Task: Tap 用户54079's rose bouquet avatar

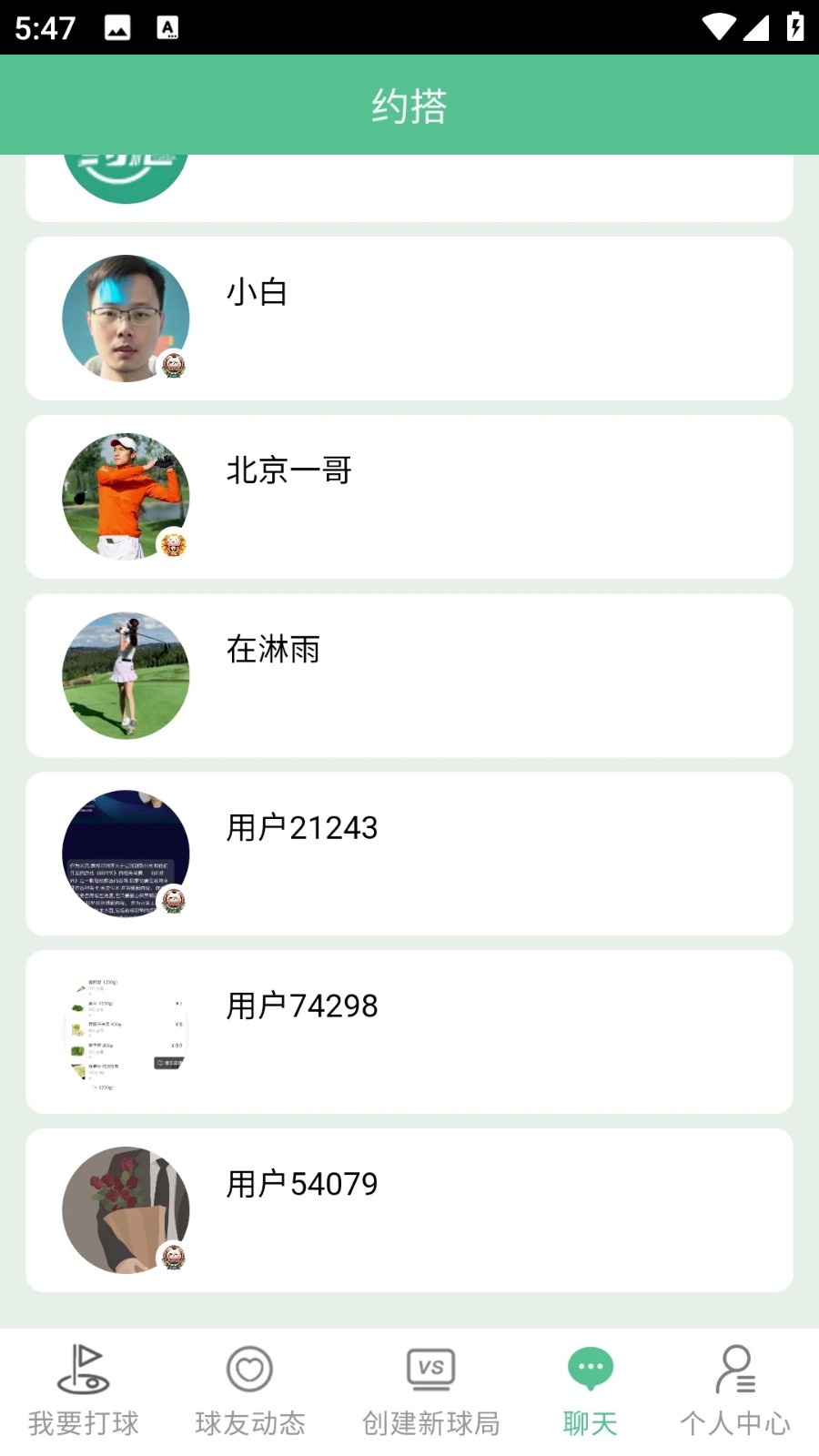Action: coord(126,1208)
